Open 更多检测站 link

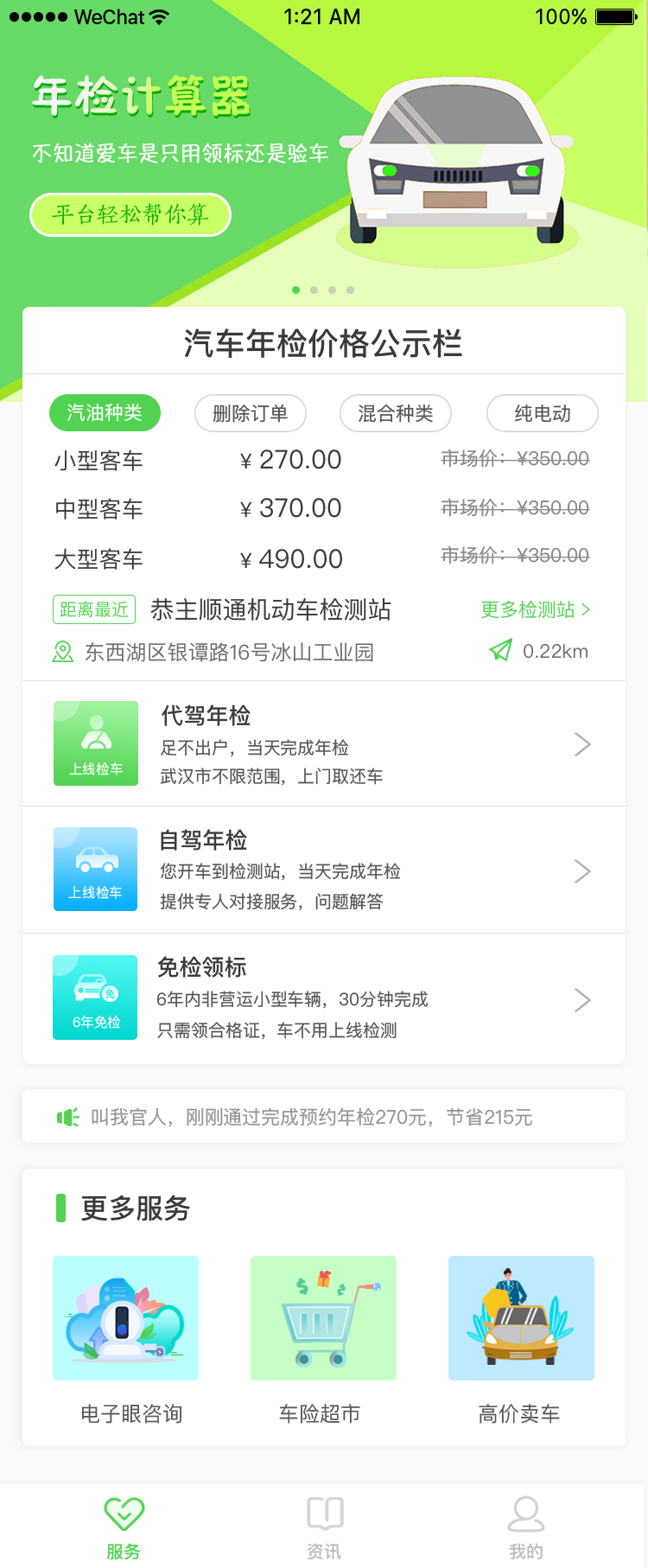coord(535,609)
